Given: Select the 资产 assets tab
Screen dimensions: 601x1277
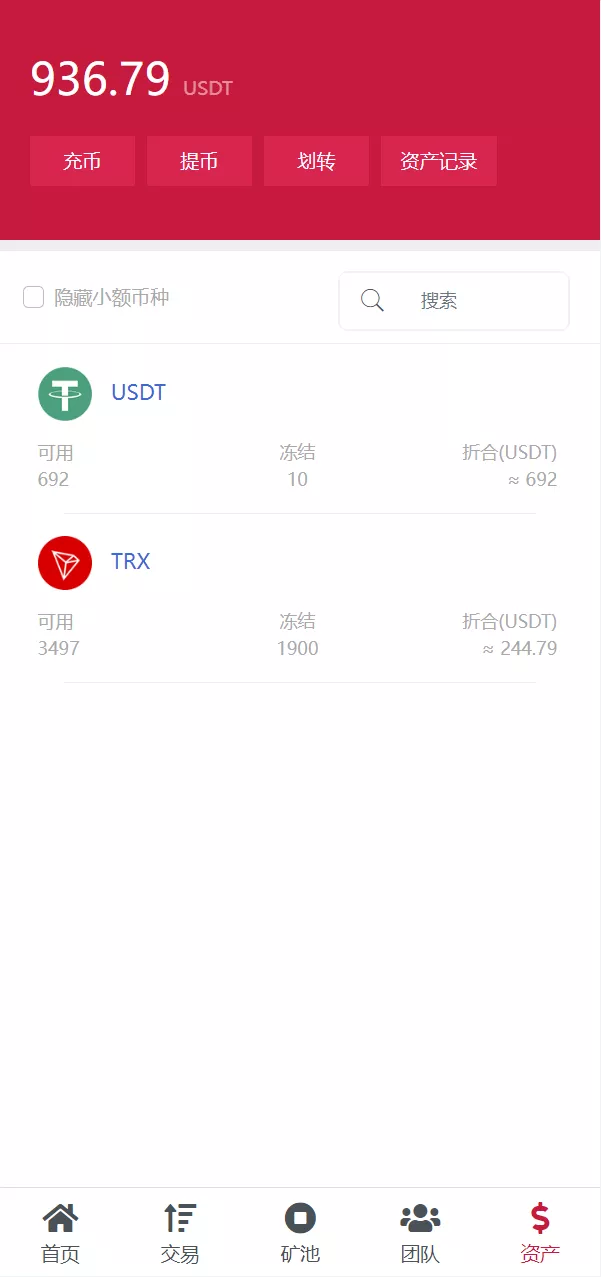Looking at the screenshot, I should (x=540, y=1233).
